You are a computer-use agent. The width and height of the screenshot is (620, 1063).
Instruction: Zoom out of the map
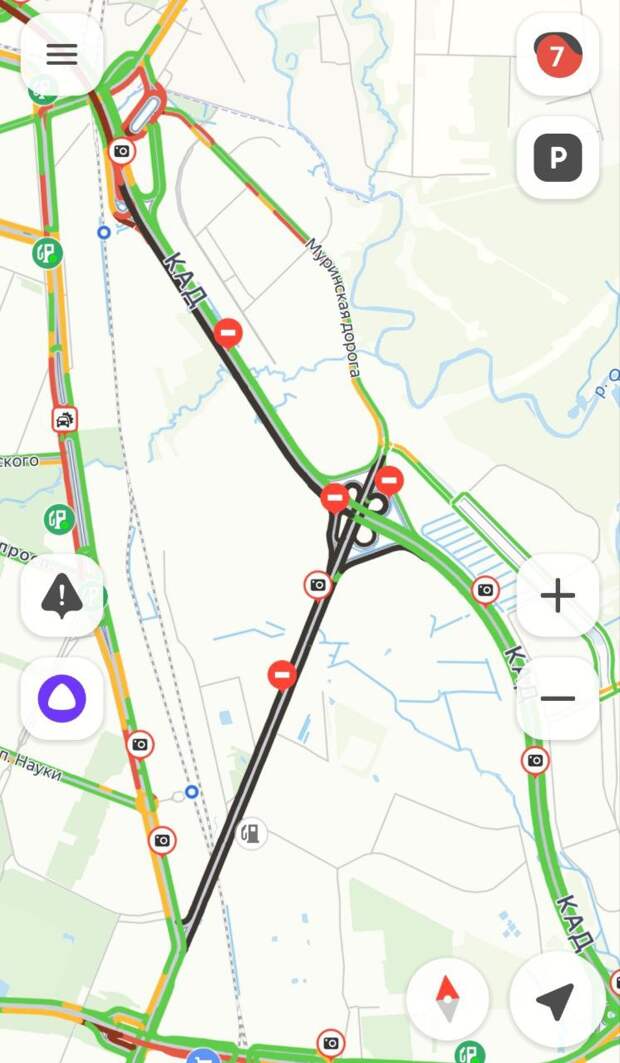click(x=558, y=698)
